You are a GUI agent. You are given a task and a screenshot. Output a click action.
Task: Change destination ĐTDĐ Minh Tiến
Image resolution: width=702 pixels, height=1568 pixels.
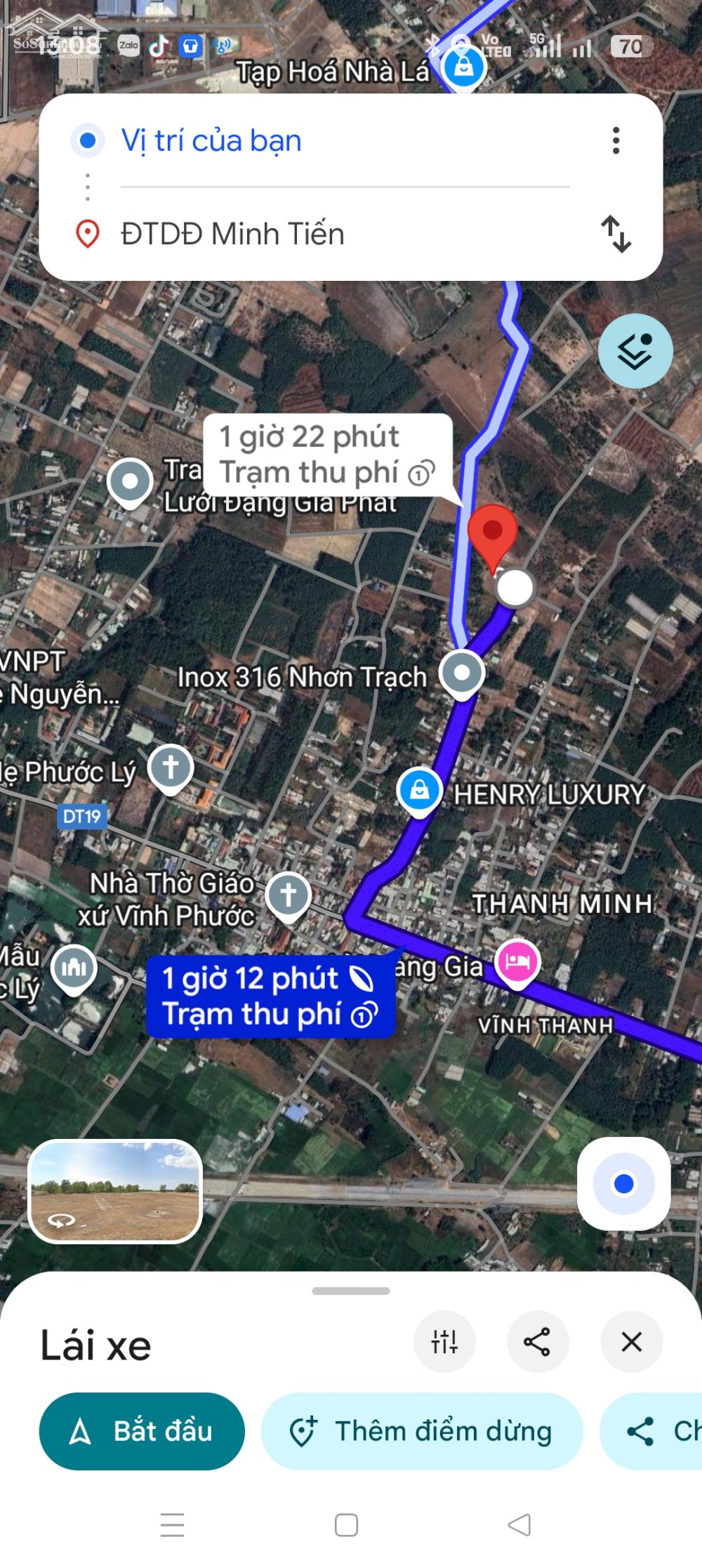(232, 234)
